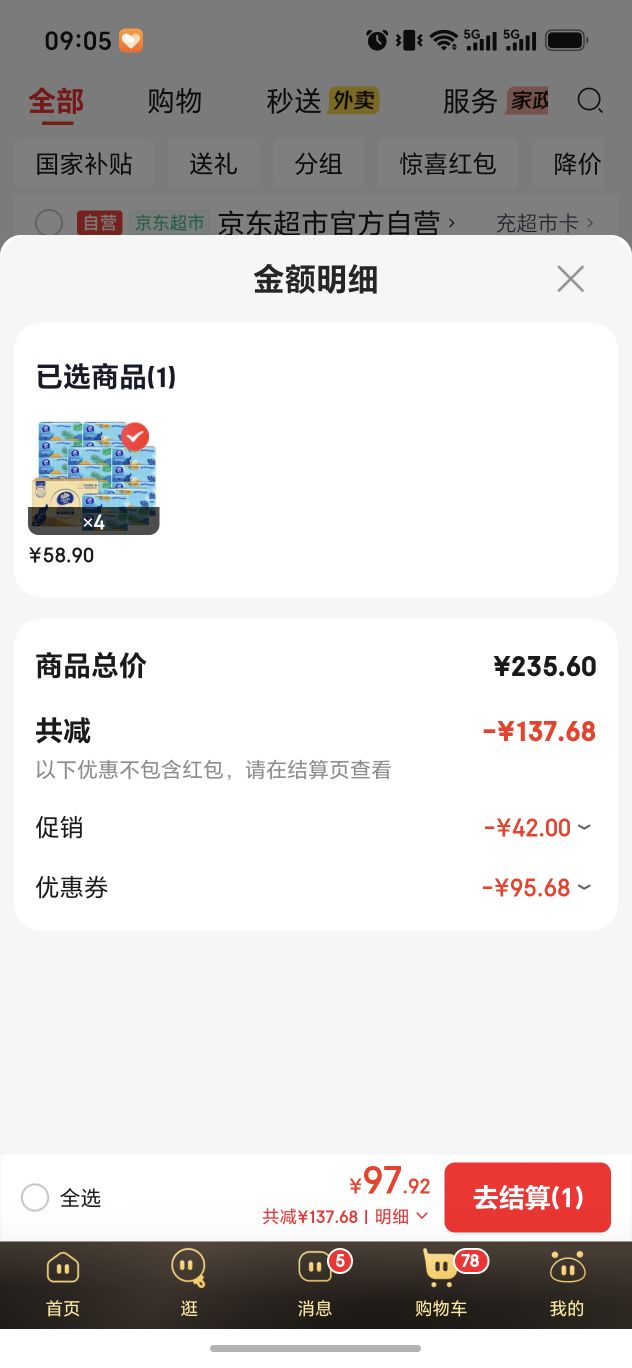This screenshot has width=632, height=1368.
Task: Expand the 促销 discount details
Action: 538,828
